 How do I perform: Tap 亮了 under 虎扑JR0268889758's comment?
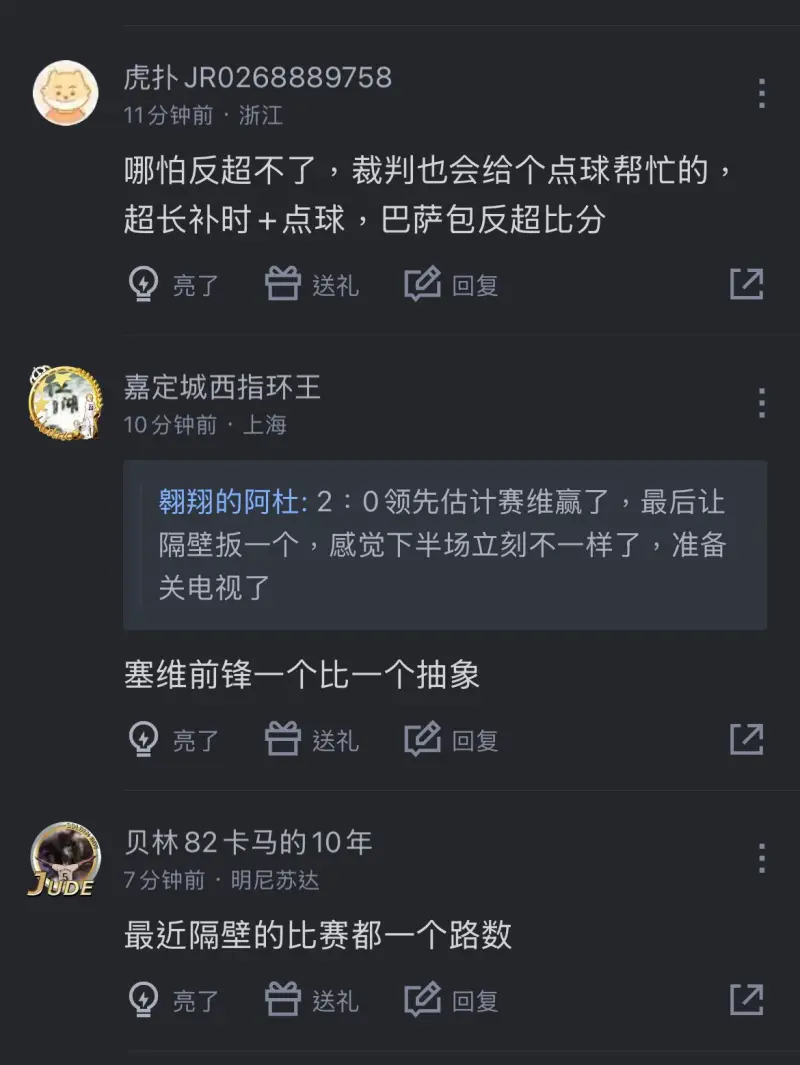pos(174,285)
